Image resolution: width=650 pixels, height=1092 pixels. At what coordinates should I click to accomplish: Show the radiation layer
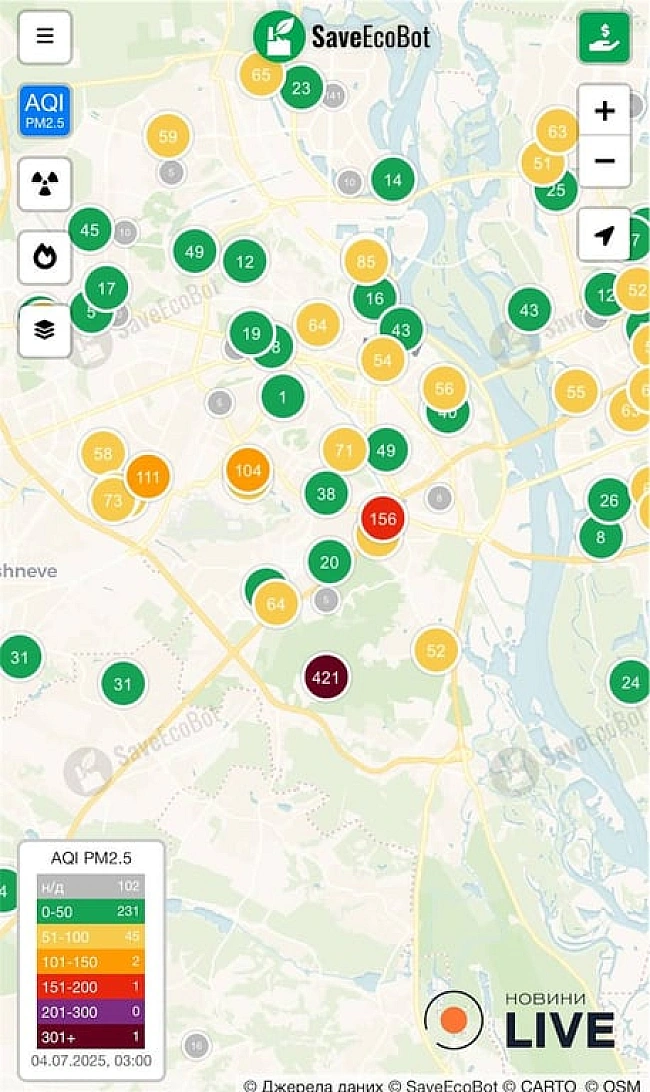tap(45, 184)
